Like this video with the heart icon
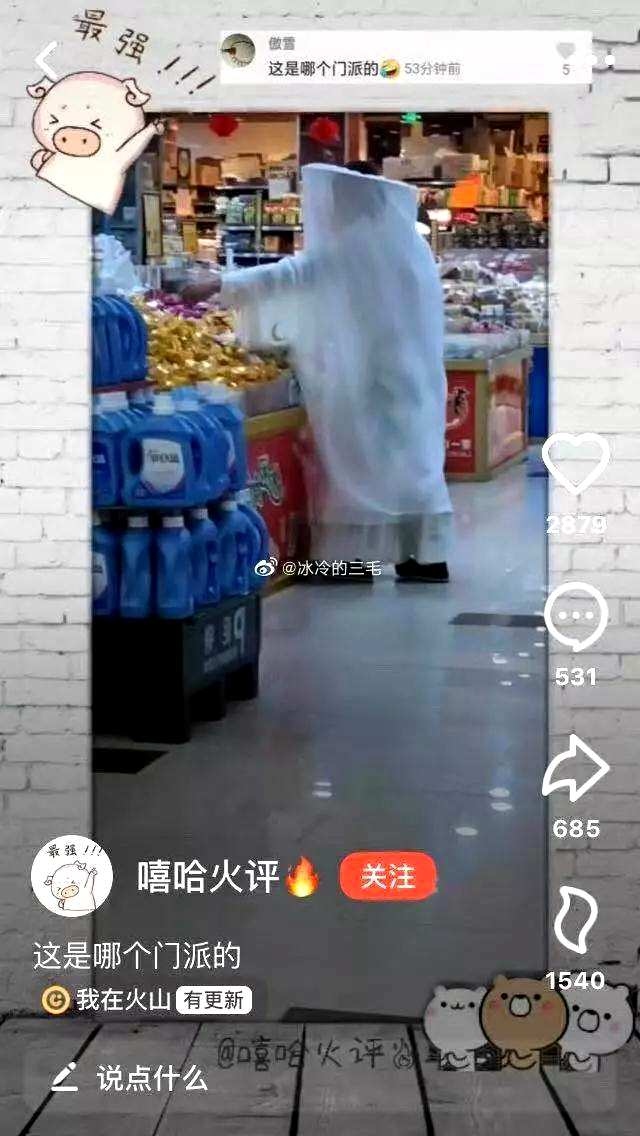 [576, 464]
